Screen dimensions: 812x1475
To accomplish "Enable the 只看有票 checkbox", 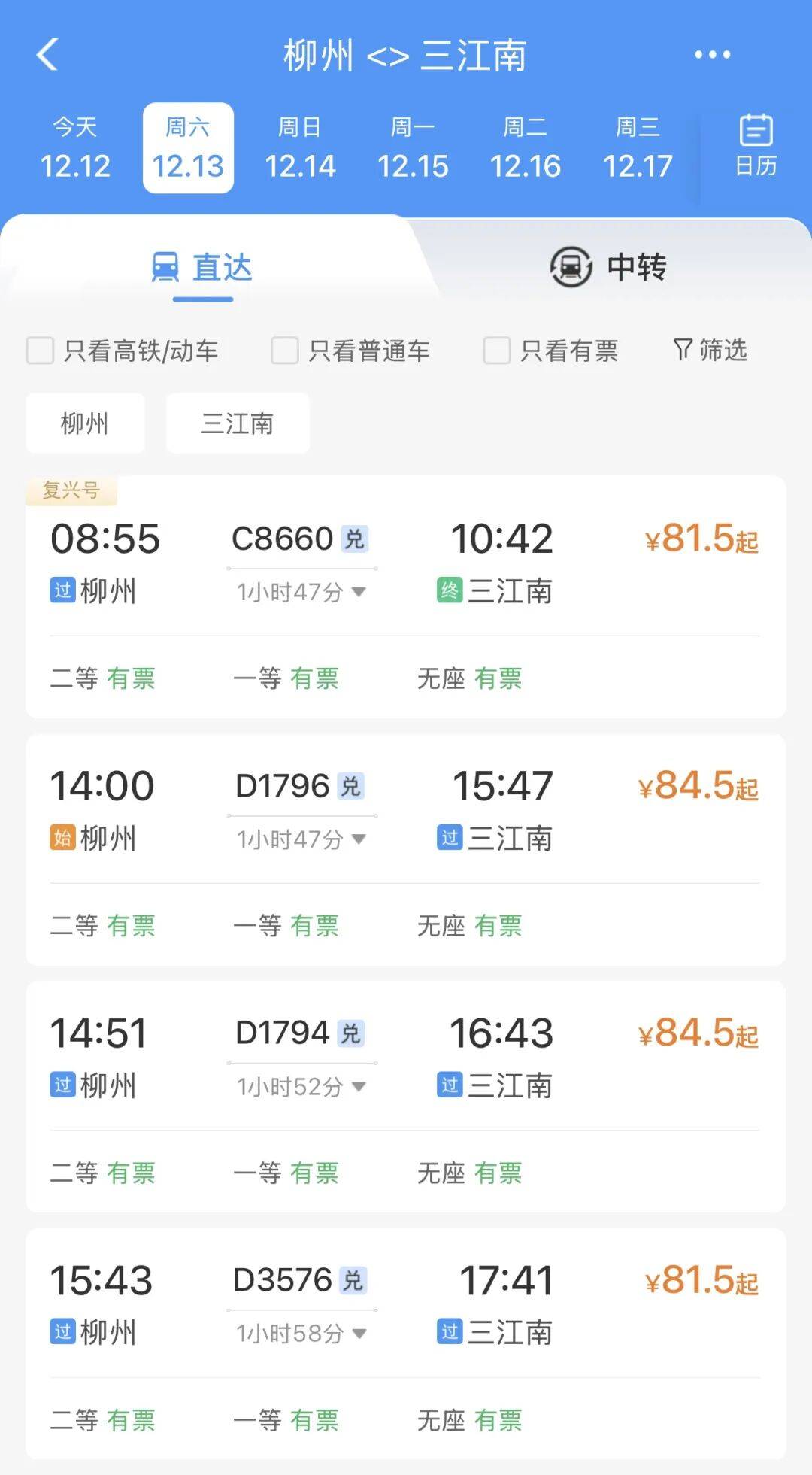I will (x=497, y=351).
